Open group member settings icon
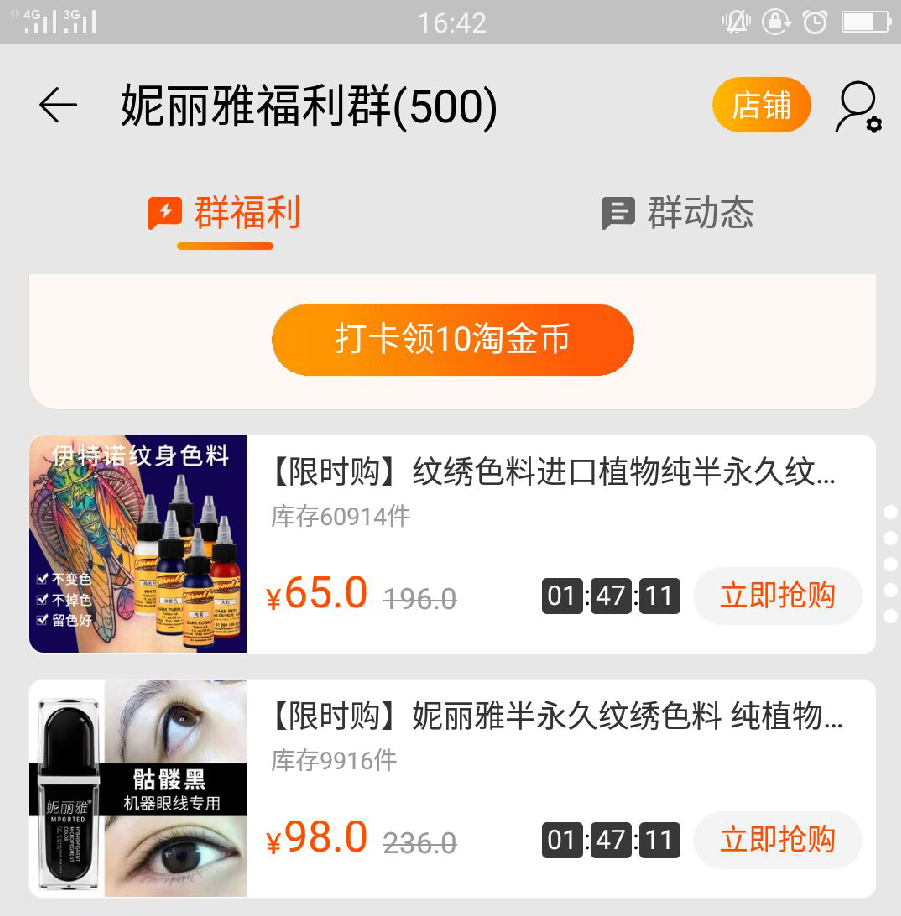The width and height of the screenshot is (901, 916). click(x=857, y=106)
